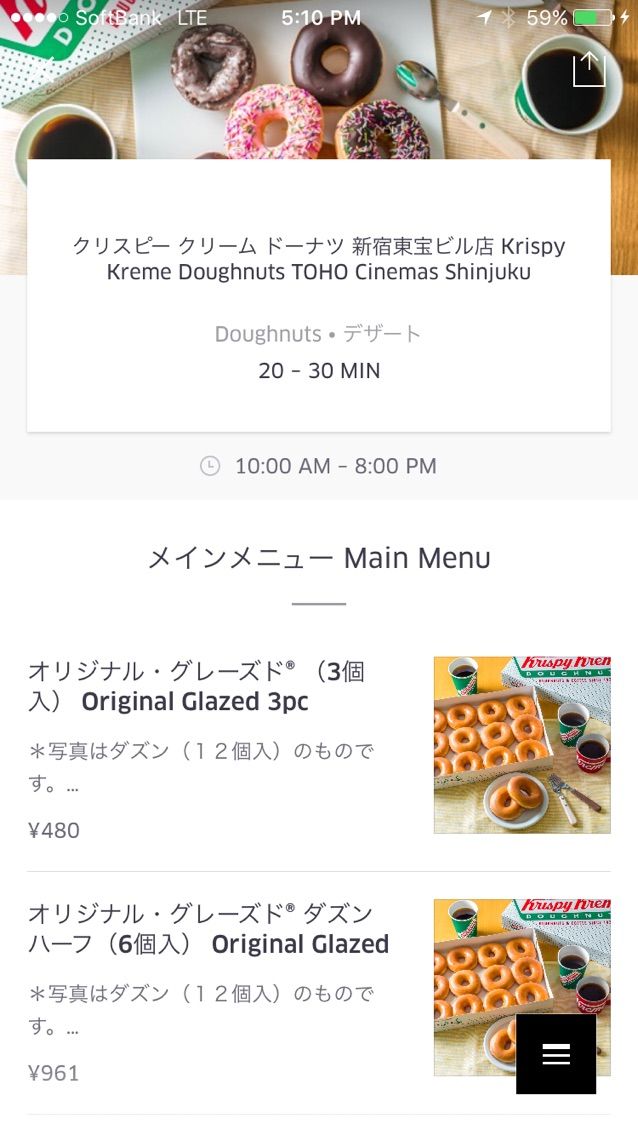Image resolution: width=638 pixels, height=1136 pixels.
Task: Open the black menu categories button
Action: click(x=556, y=1054)
